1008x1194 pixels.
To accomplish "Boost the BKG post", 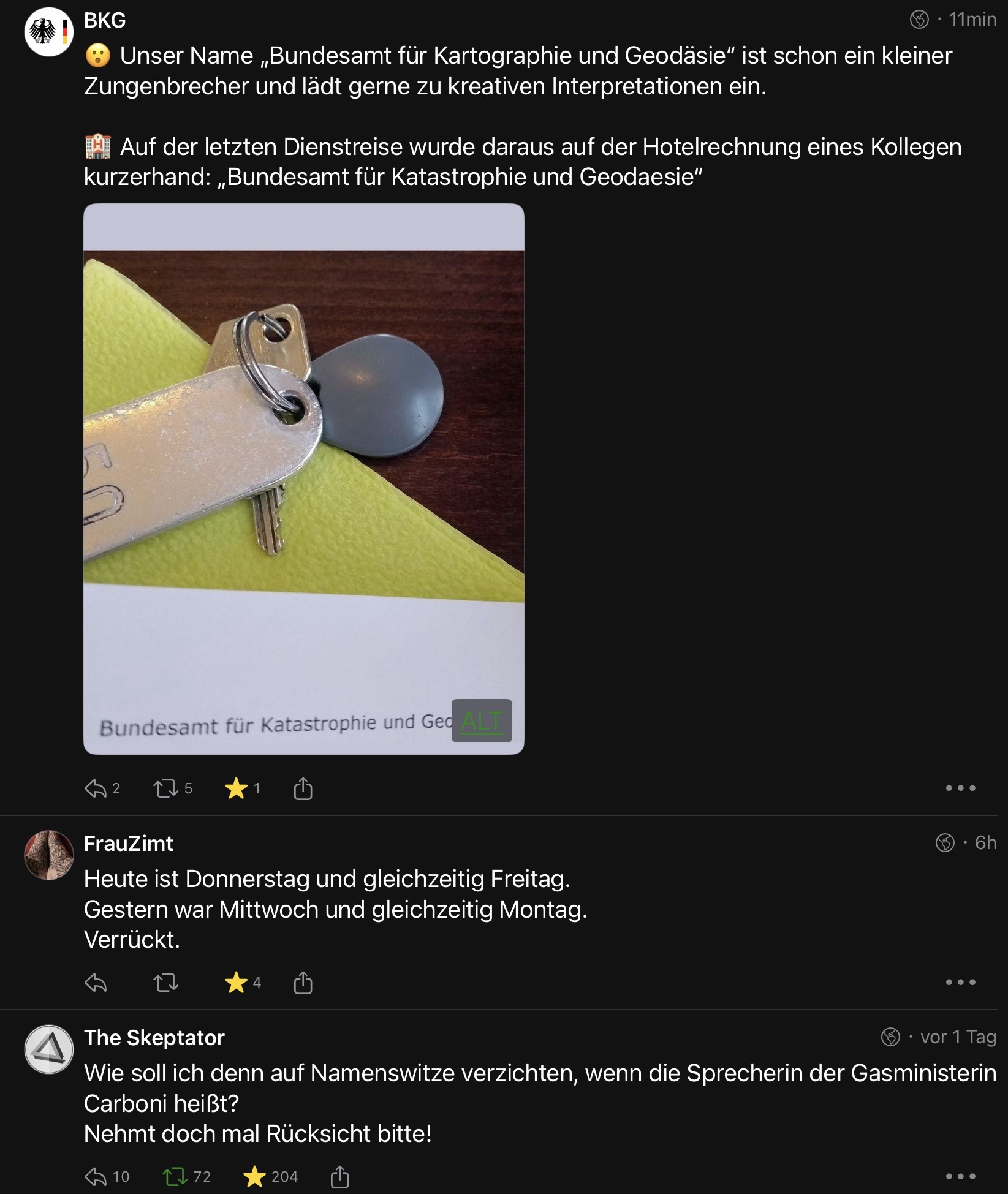I will coord(165,788).
